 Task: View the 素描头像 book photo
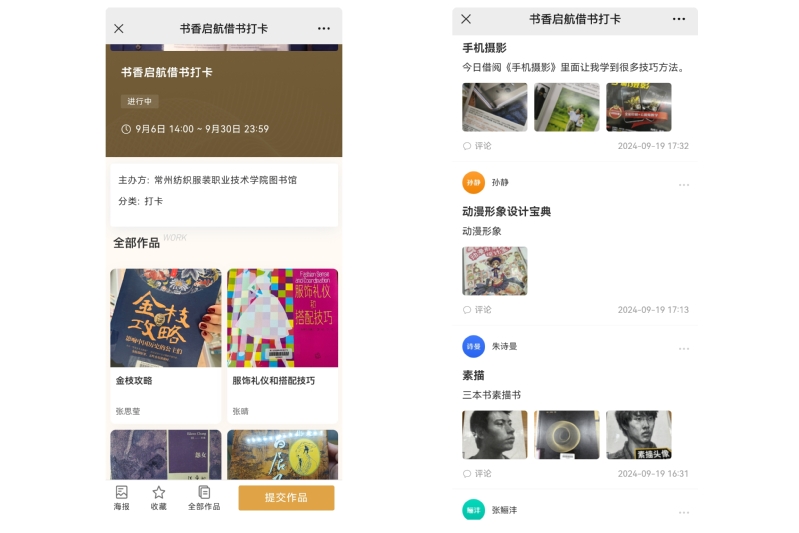click(x=638, y=435)
